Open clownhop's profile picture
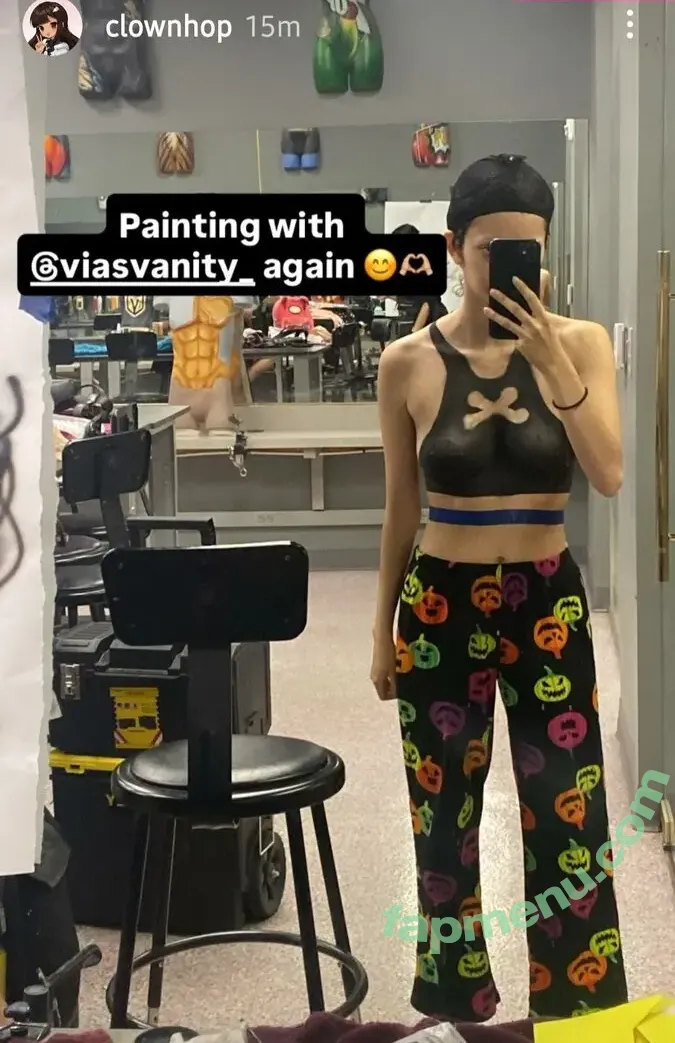The height and width of the screenshot is (1043, 675). point(52,27)
